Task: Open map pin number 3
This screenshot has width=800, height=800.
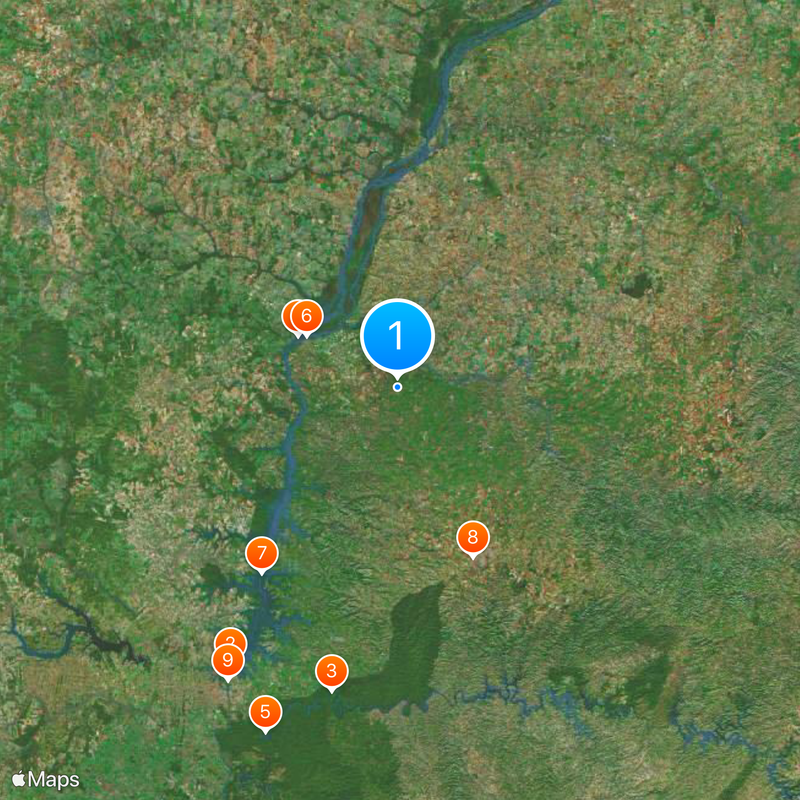Action: pyautogui.click(x=332, y=670)
